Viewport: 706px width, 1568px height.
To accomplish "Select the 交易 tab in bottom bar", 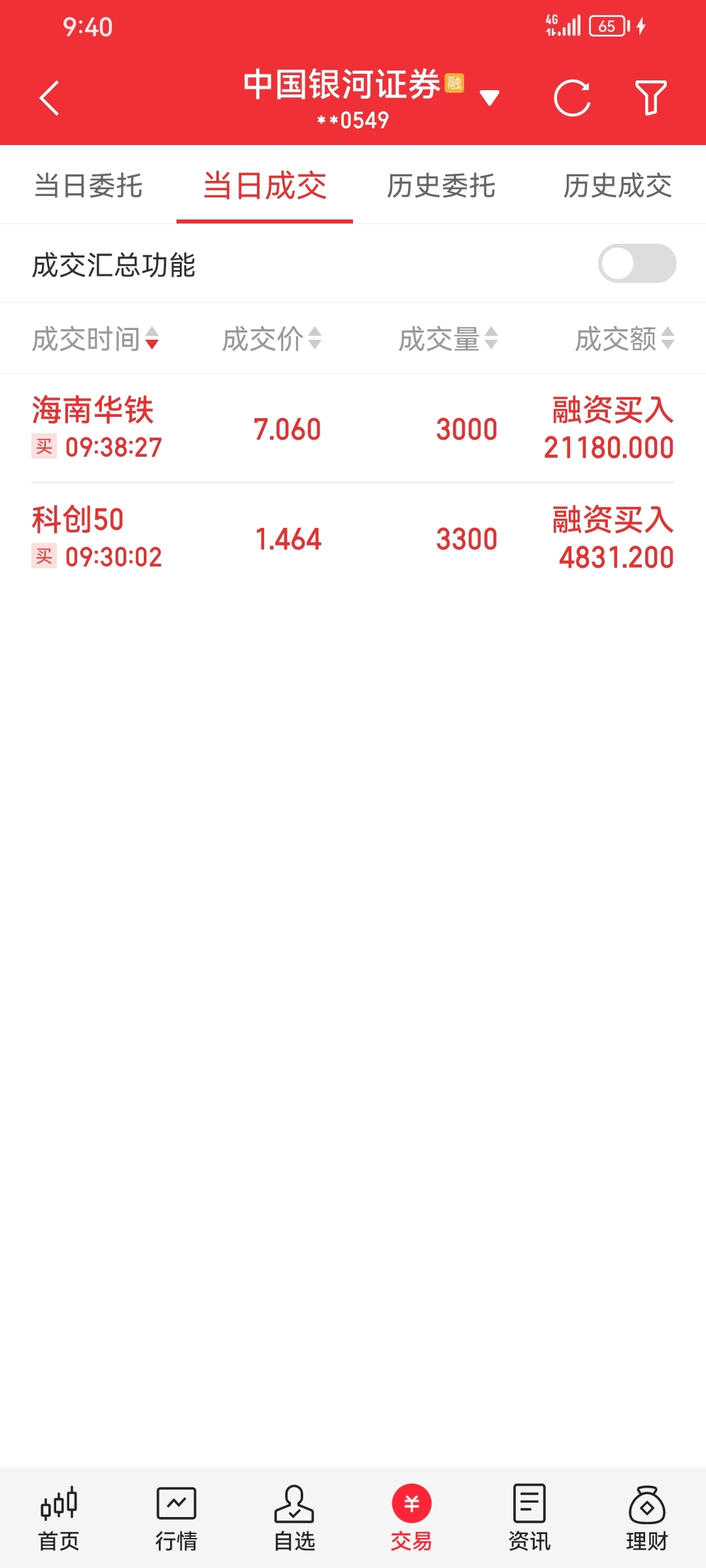I will click(412, 1518).
